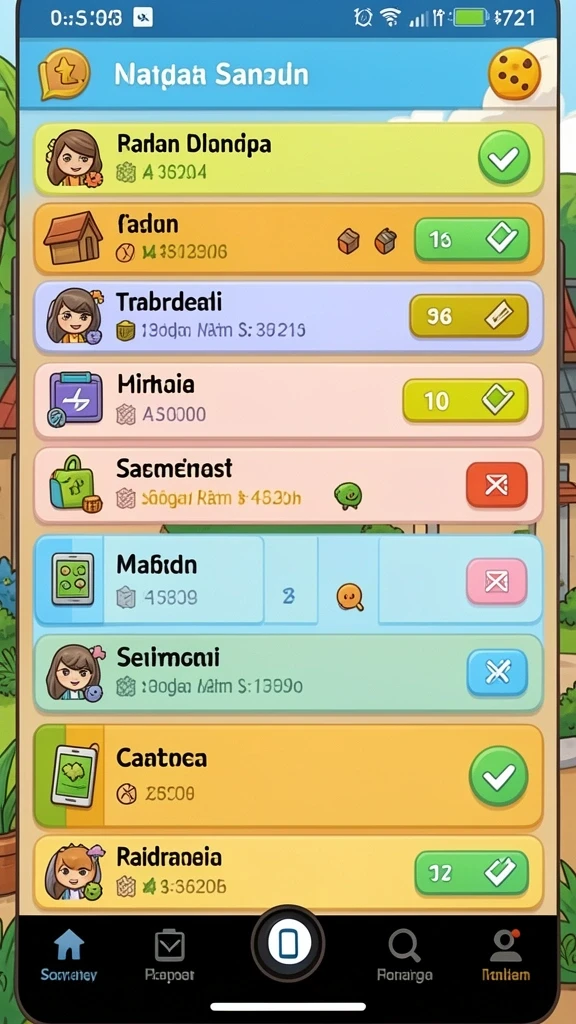Tap the pink X button on Mabidn
This screenshot has height=1024, width=576.
pos(496,581)
